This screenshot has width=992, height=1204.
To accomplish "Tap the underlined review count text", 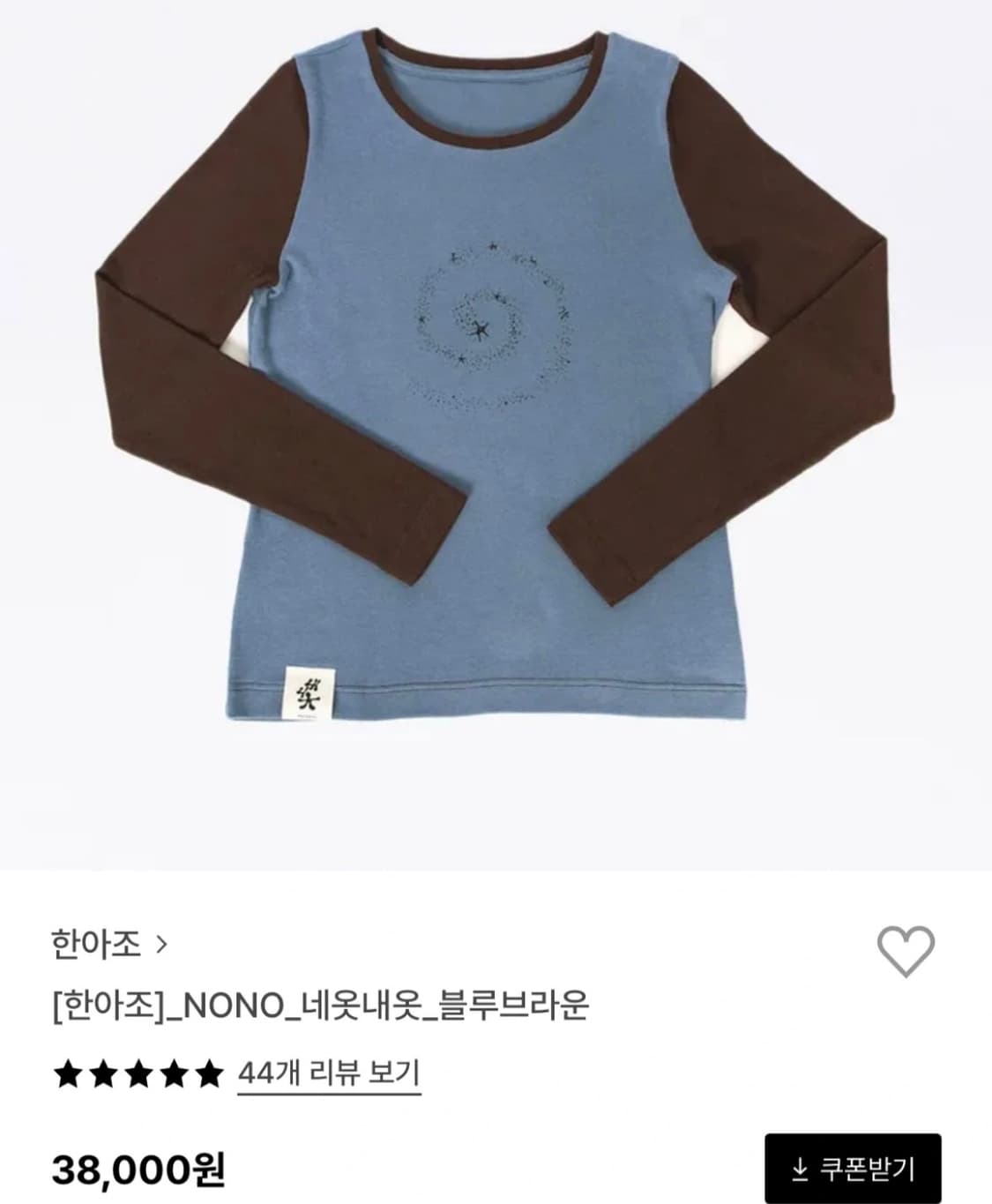I will pos(330,1075).
